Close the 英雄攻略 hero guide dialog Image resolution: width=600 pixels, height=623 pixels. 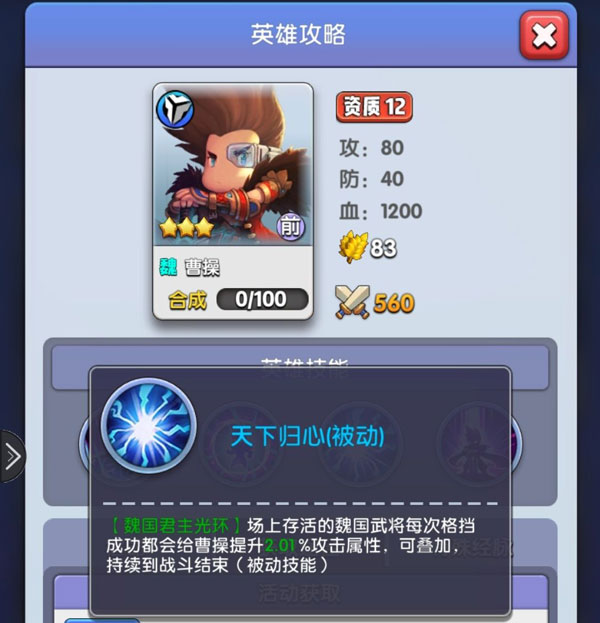click(544, 36)
